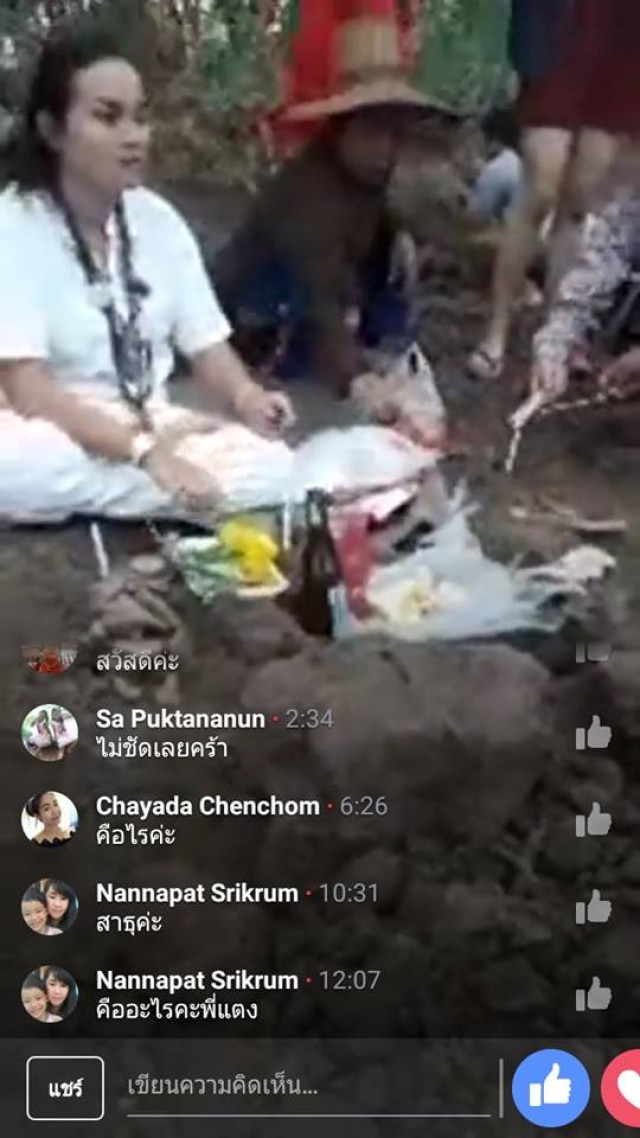View Nannapat Srikrum's profile from 10:31 comment
Image resolution: width=640 pixels, height=1138 pixels.
pos(50,907)
